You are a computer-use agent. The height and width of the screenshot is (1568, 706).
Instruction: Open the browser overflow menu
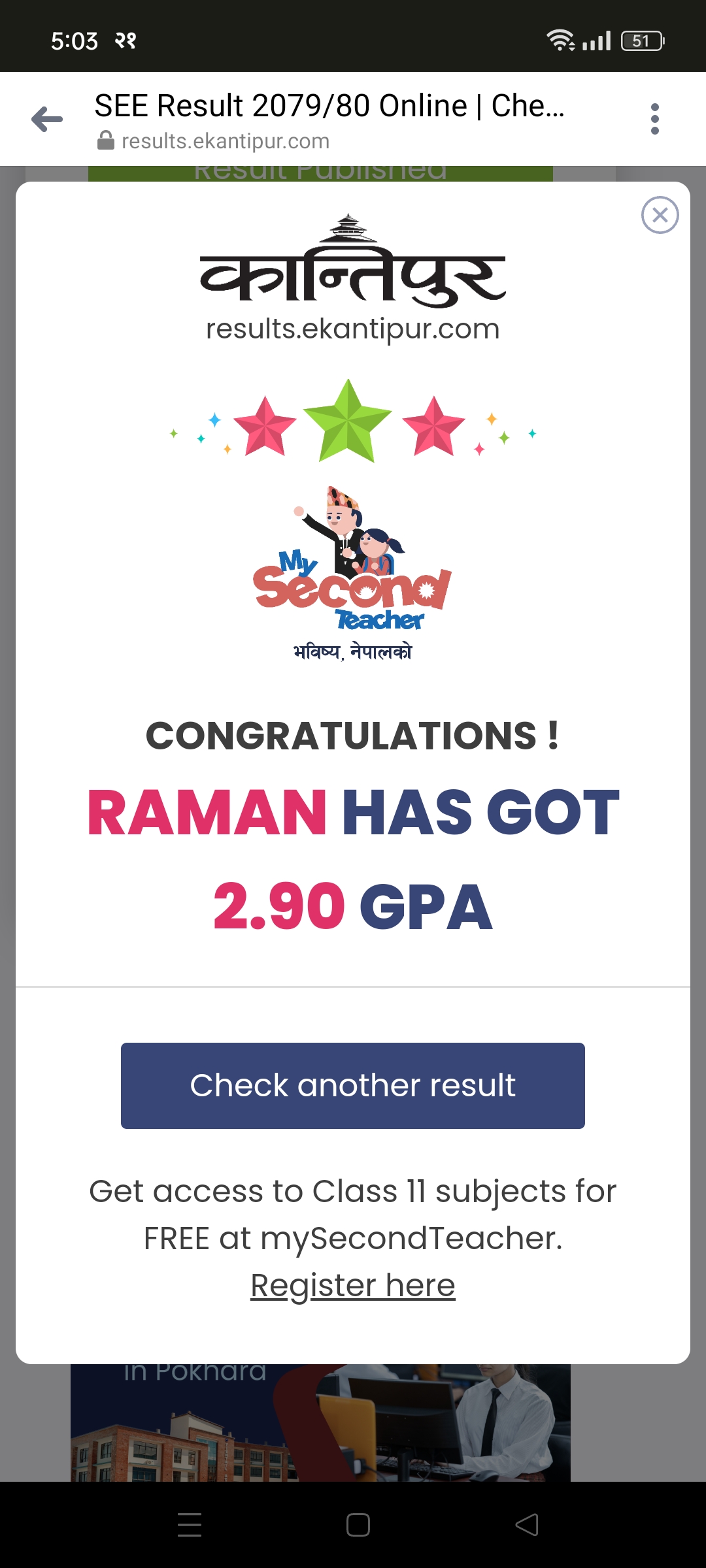pyautogui.click(x=654, y=119)
